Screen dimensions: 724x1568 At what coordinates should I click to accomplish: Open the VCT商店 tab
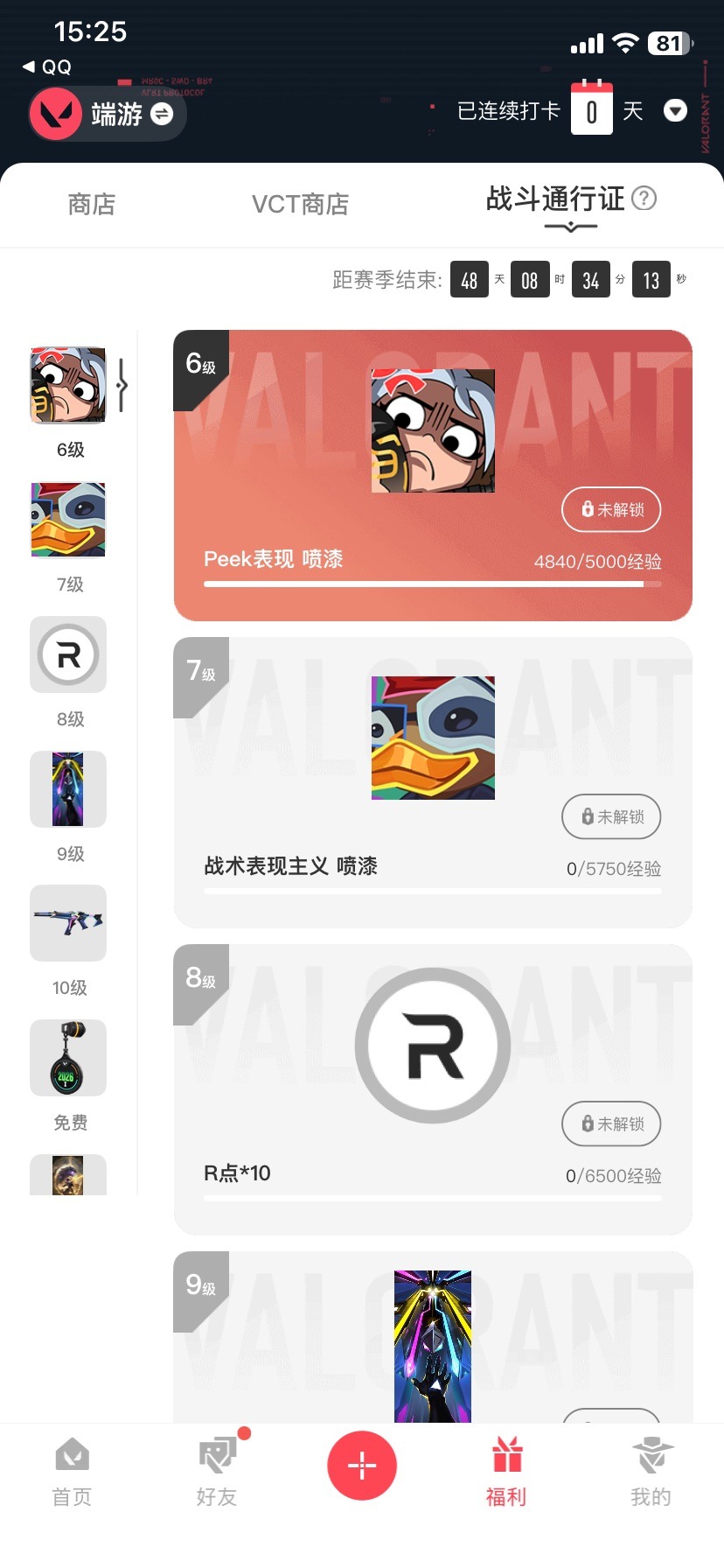tap(300, 204)
